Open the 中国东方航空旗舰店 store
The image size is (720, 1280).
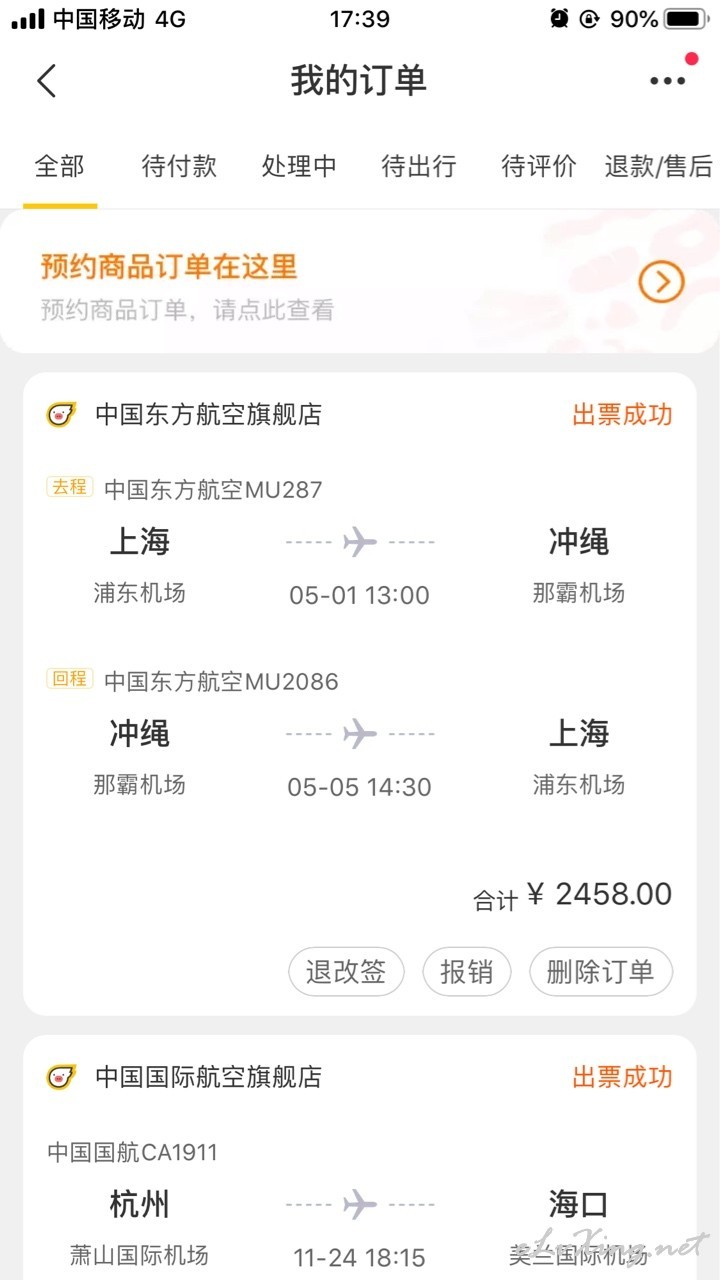[184, 415]
